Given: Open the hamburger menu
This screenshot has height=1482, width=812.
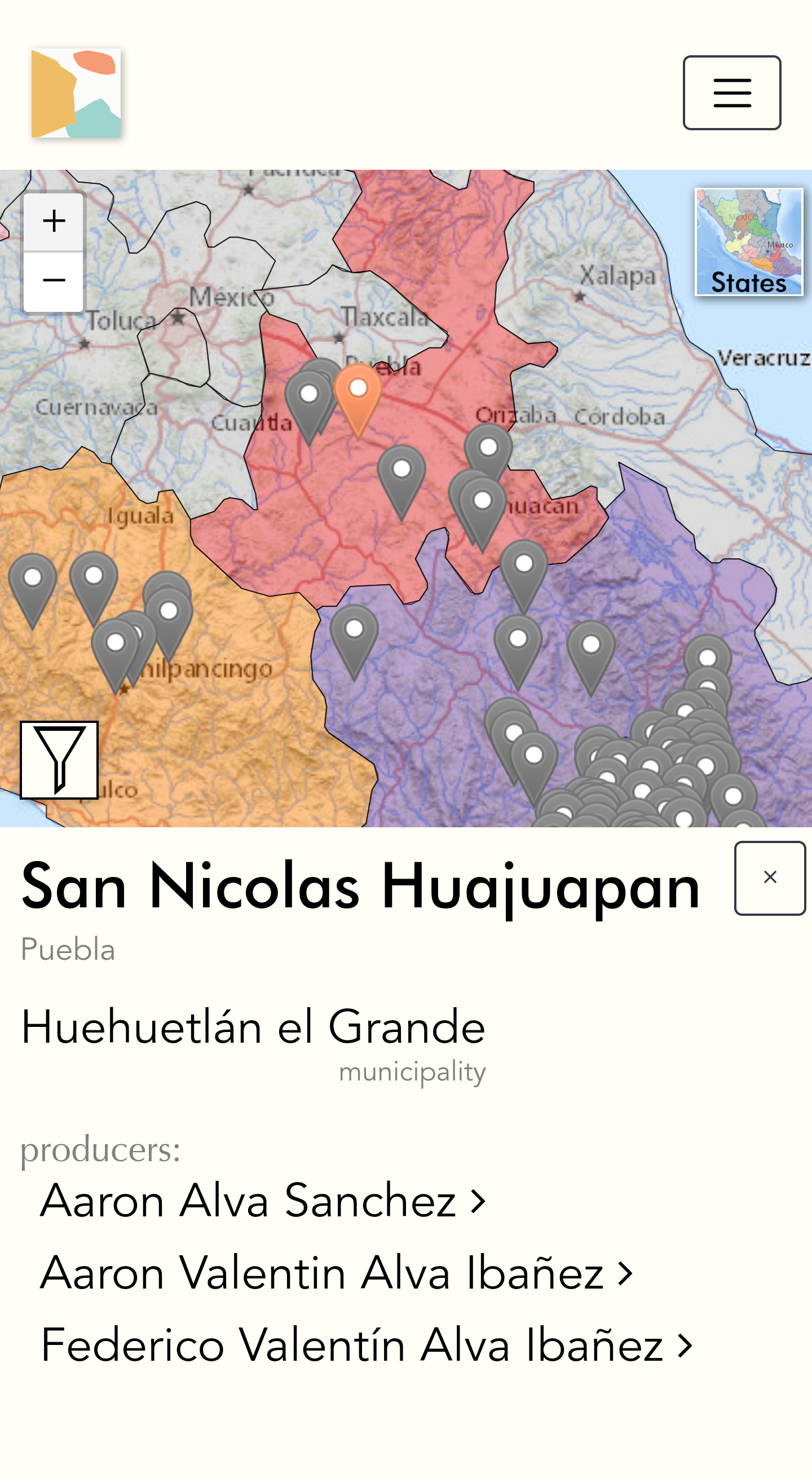Looking at the screenshot, I should coord(731,92).
